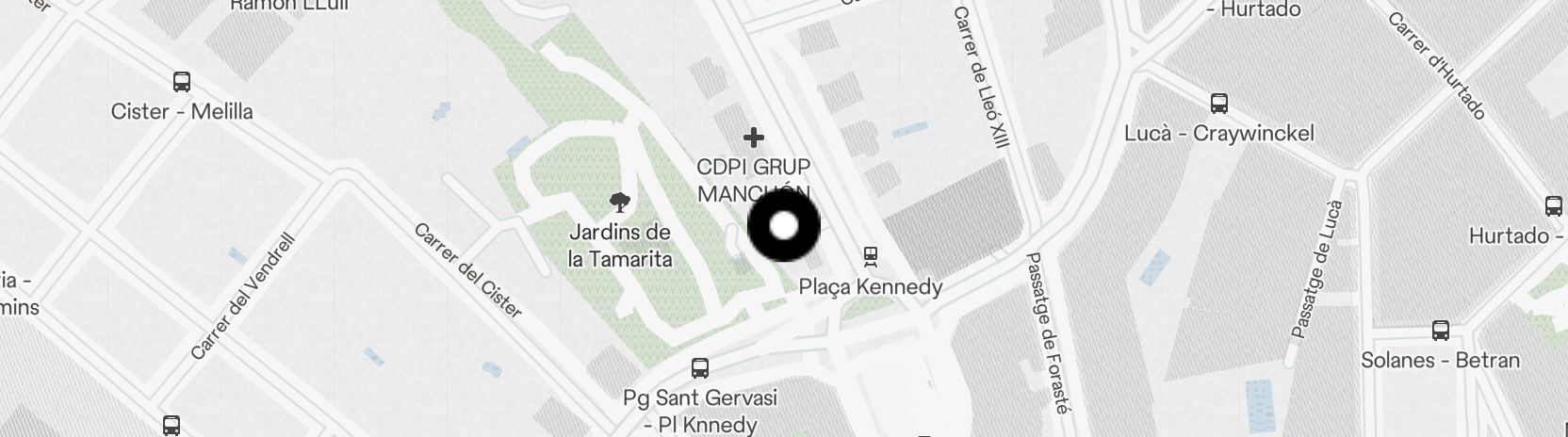
Task: Open the Lucà - Craywinckel bus stop
Action: (x=1218, y=104)
